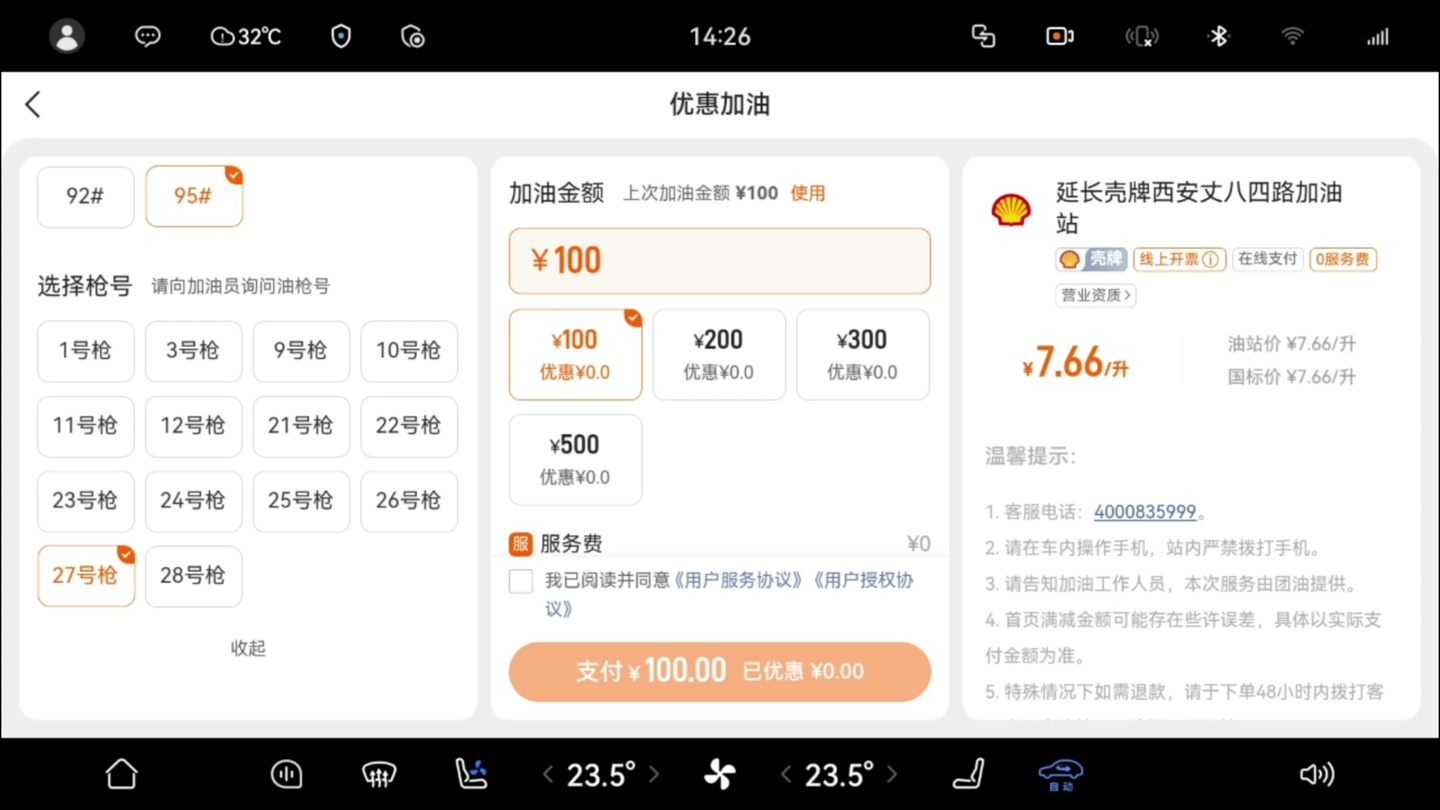Pick the ¥500 amount option
The height and width of the screenshot is (810, 1440).
[575, 459]
